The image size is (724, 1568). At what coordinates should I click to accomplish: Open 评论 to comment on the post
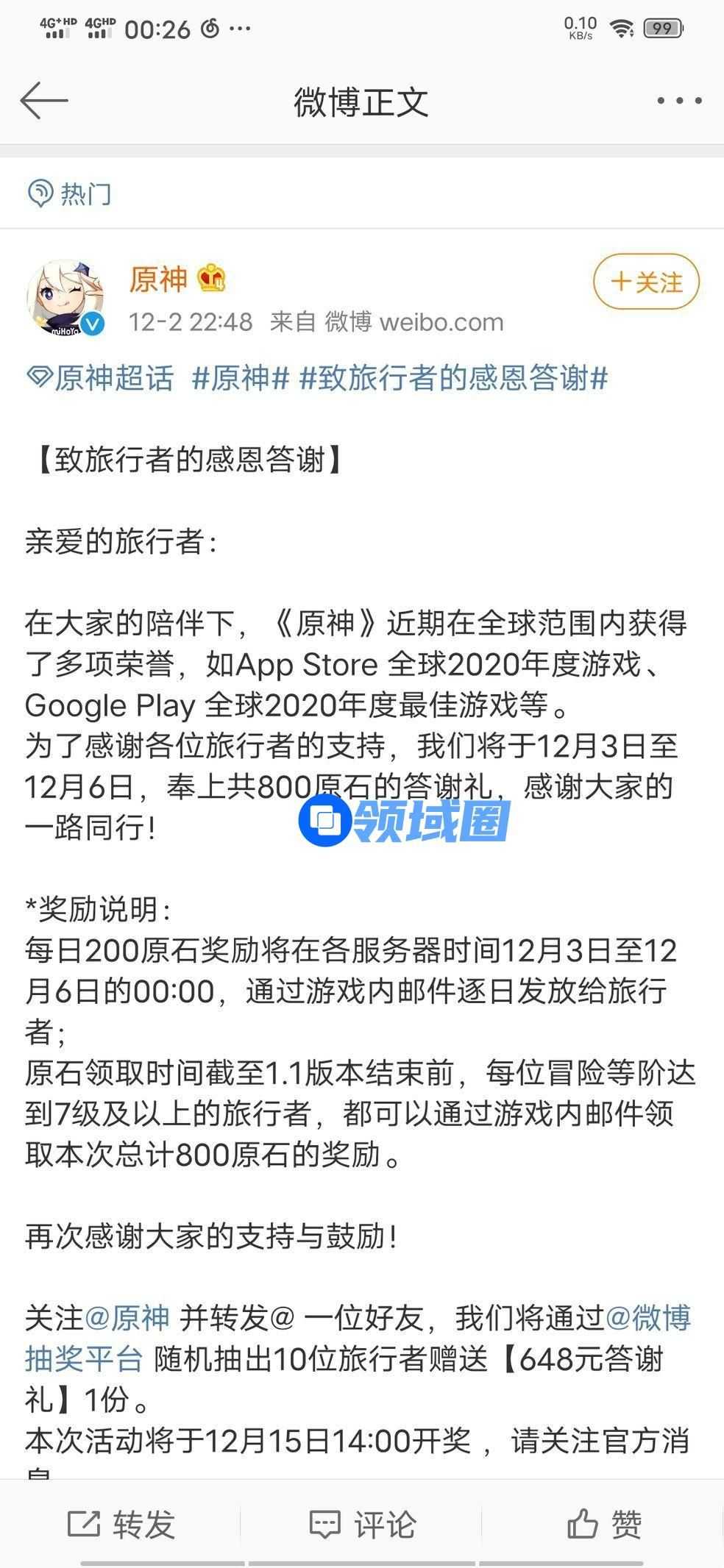coord(362,1524)
